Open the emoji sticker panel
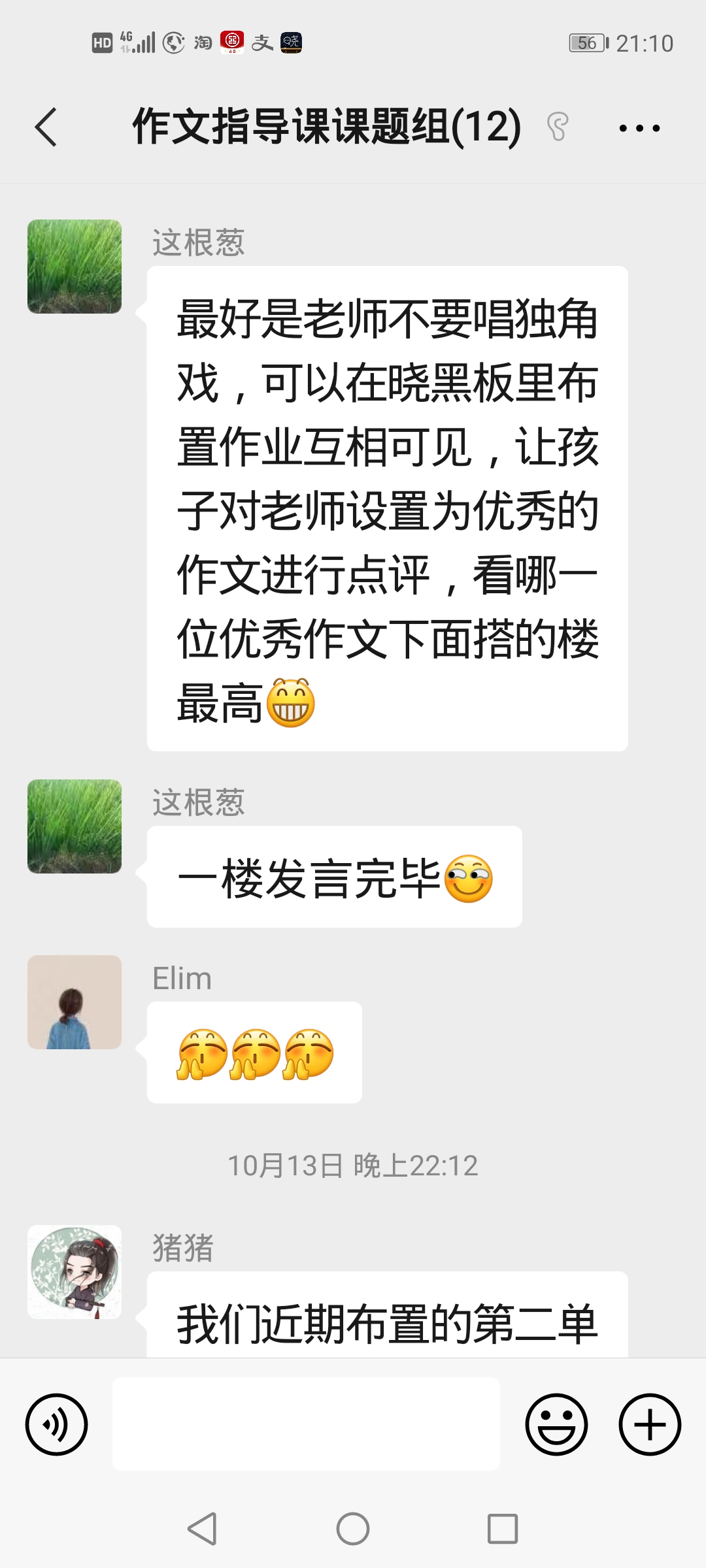Viewport: 706px width, 1568px height. click(556, 1425)
